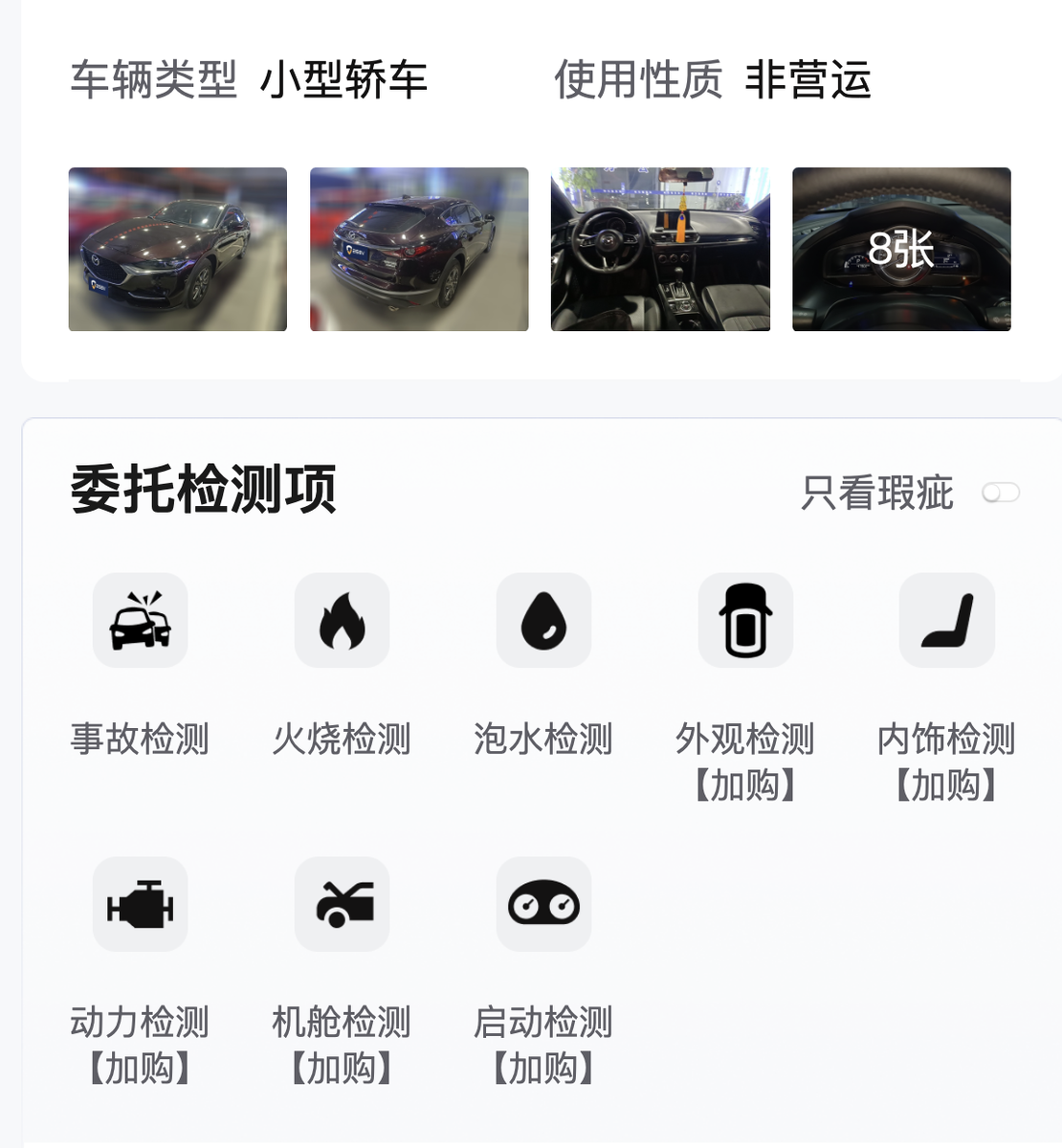Open the front view car photo

pyautogui.click(x=177, y=249)
